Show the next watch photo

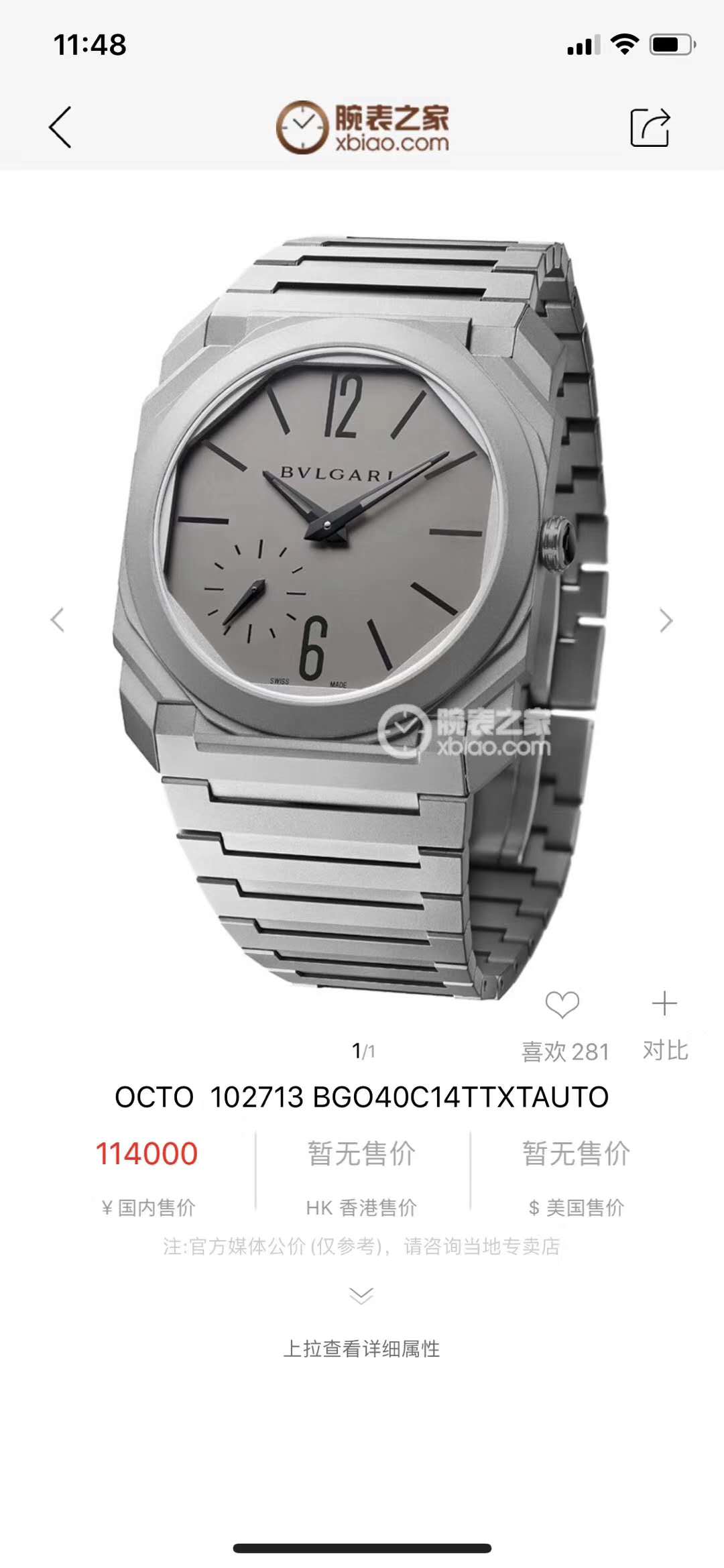[666, 620]
